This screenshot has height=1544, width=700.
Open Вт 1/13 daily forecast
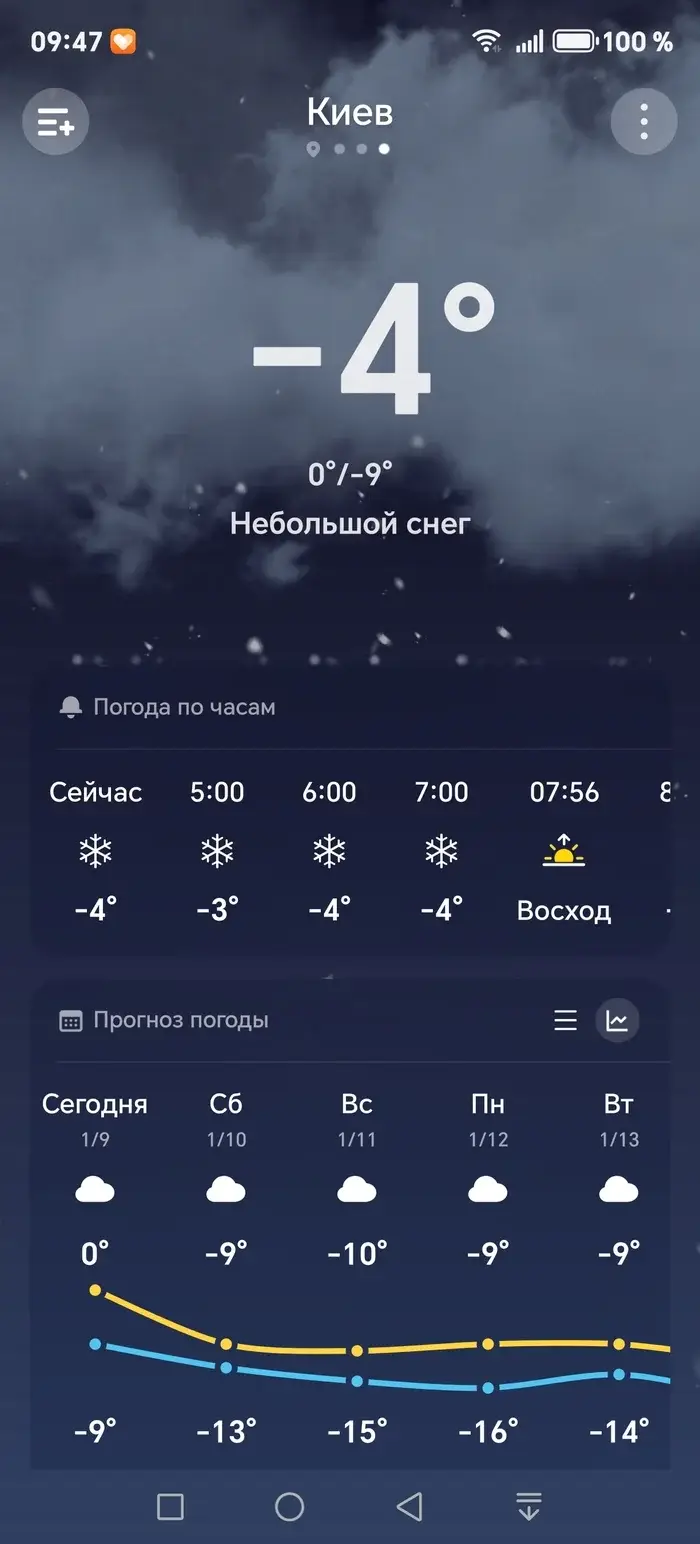(619, 1150)
